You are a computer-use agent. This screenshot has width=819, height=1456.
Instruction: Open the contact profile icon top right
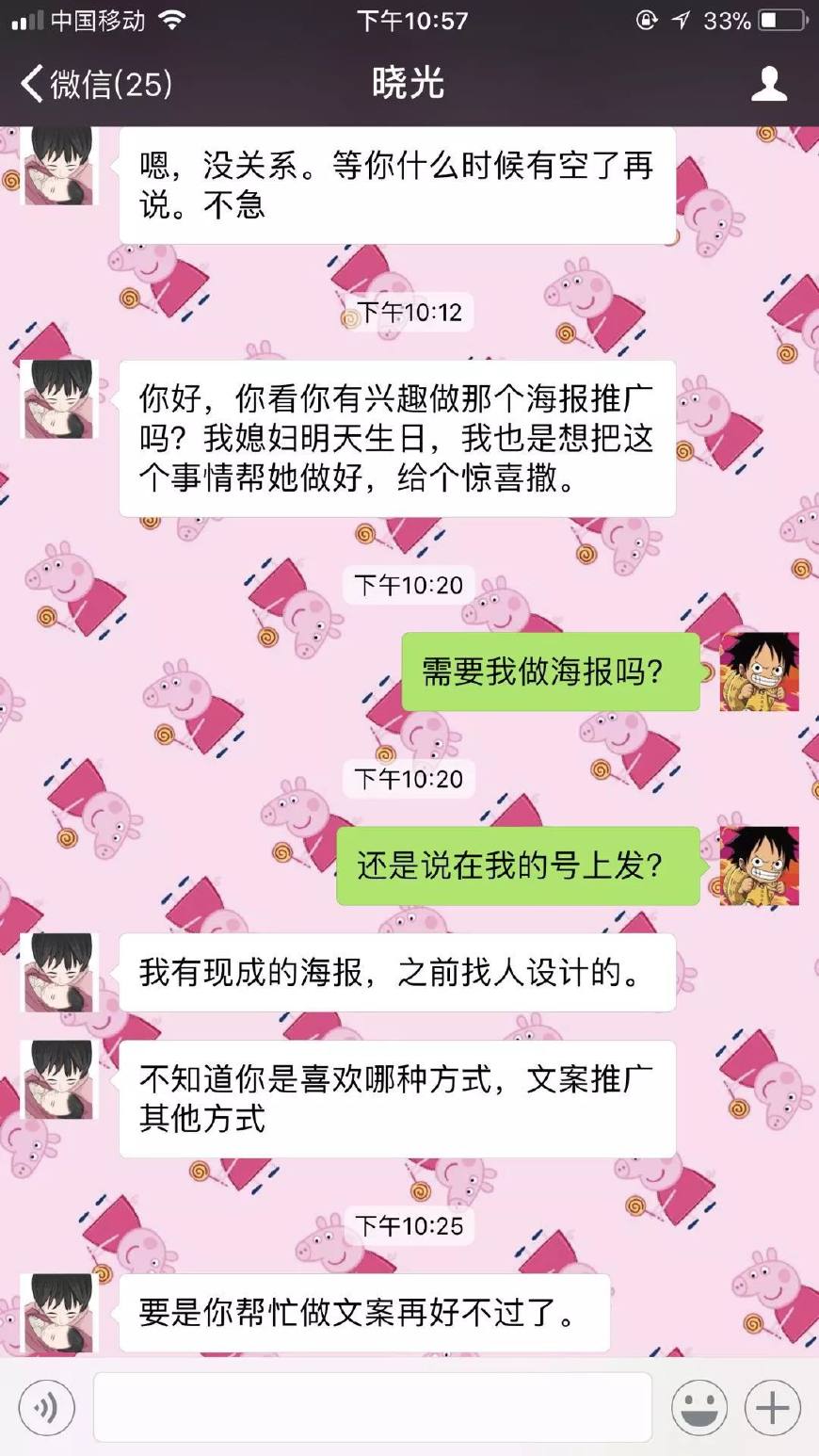click(770, 85)
